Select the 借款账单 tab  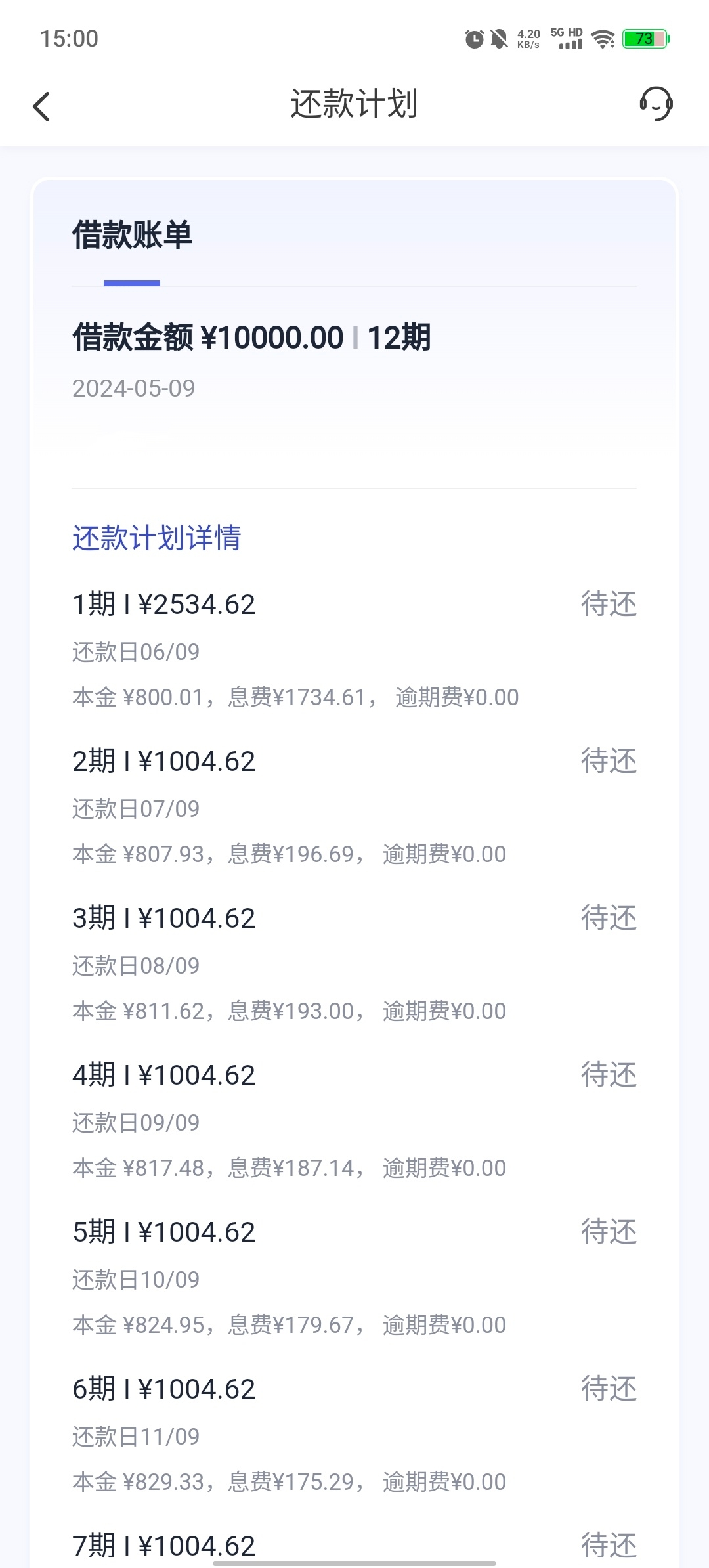point(132,235)
